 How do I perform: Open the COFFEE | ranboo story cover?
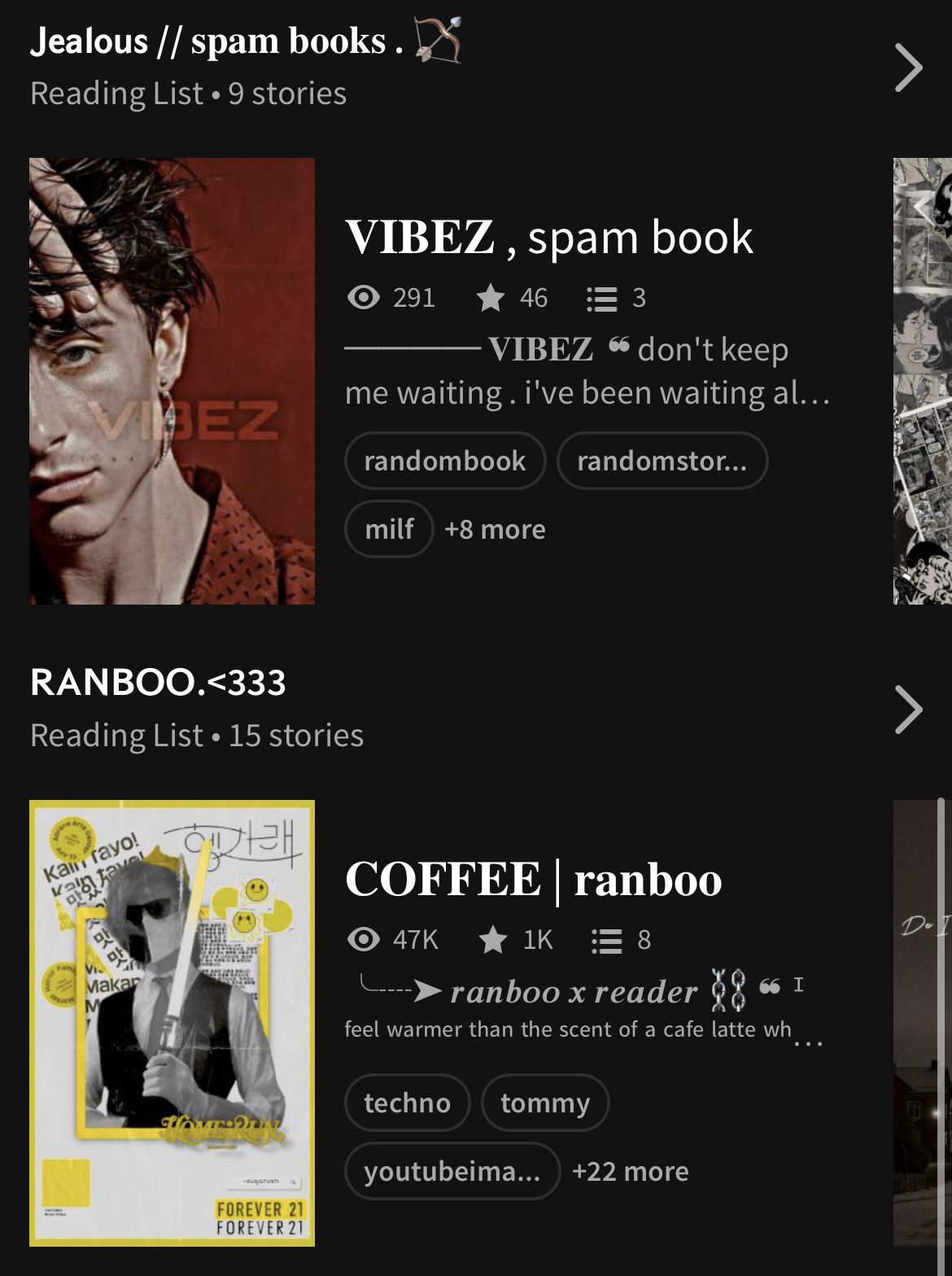[x=172, y=1023]
